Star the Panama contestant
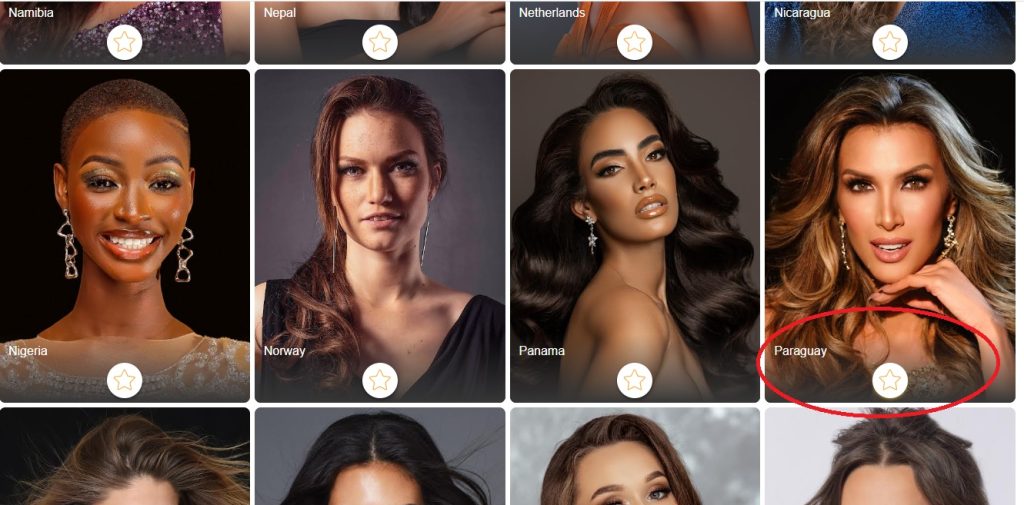This screenshot has width=1024, height=505. click(634, 380)
